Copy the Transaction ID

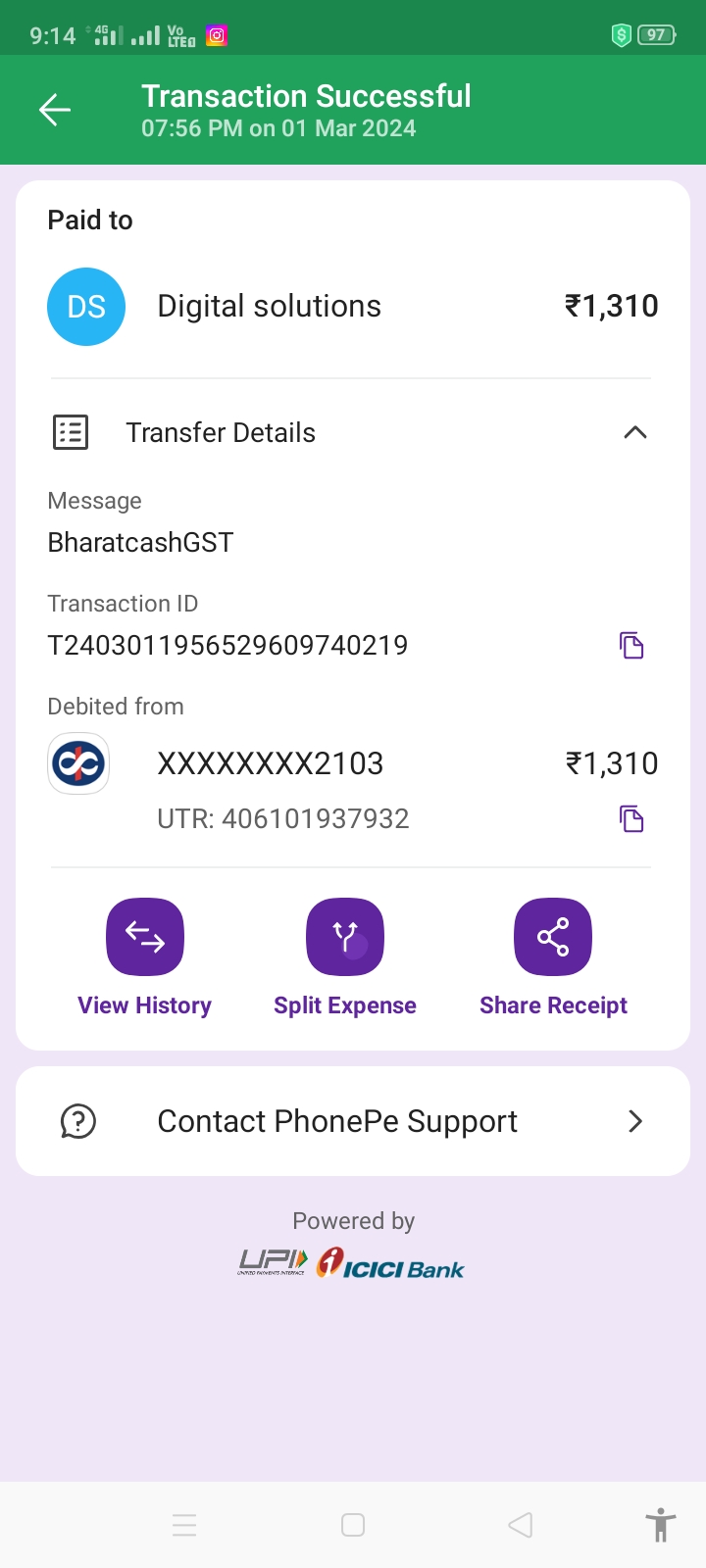click(631, 645)
